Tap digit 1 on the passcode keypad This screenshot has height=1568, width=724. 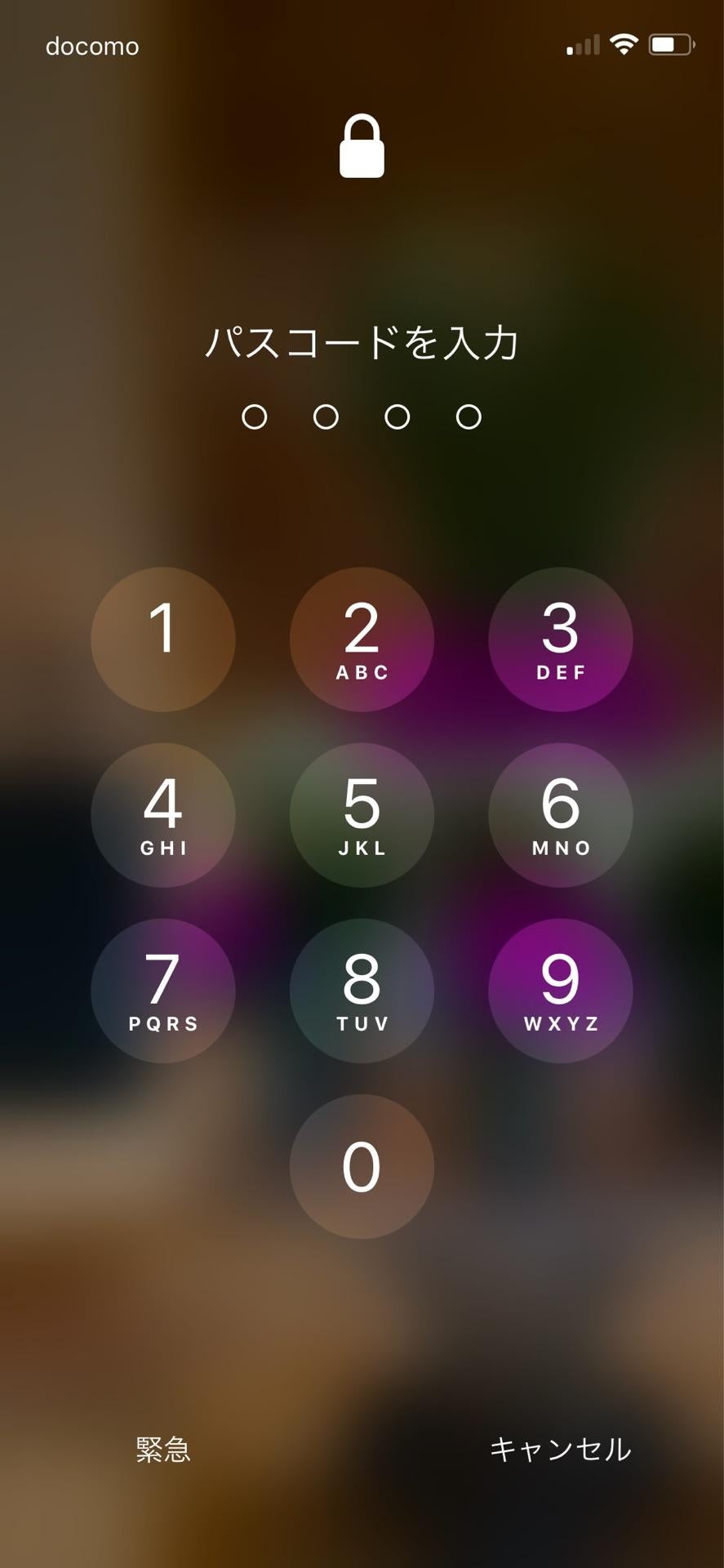(x=163, y=639)
